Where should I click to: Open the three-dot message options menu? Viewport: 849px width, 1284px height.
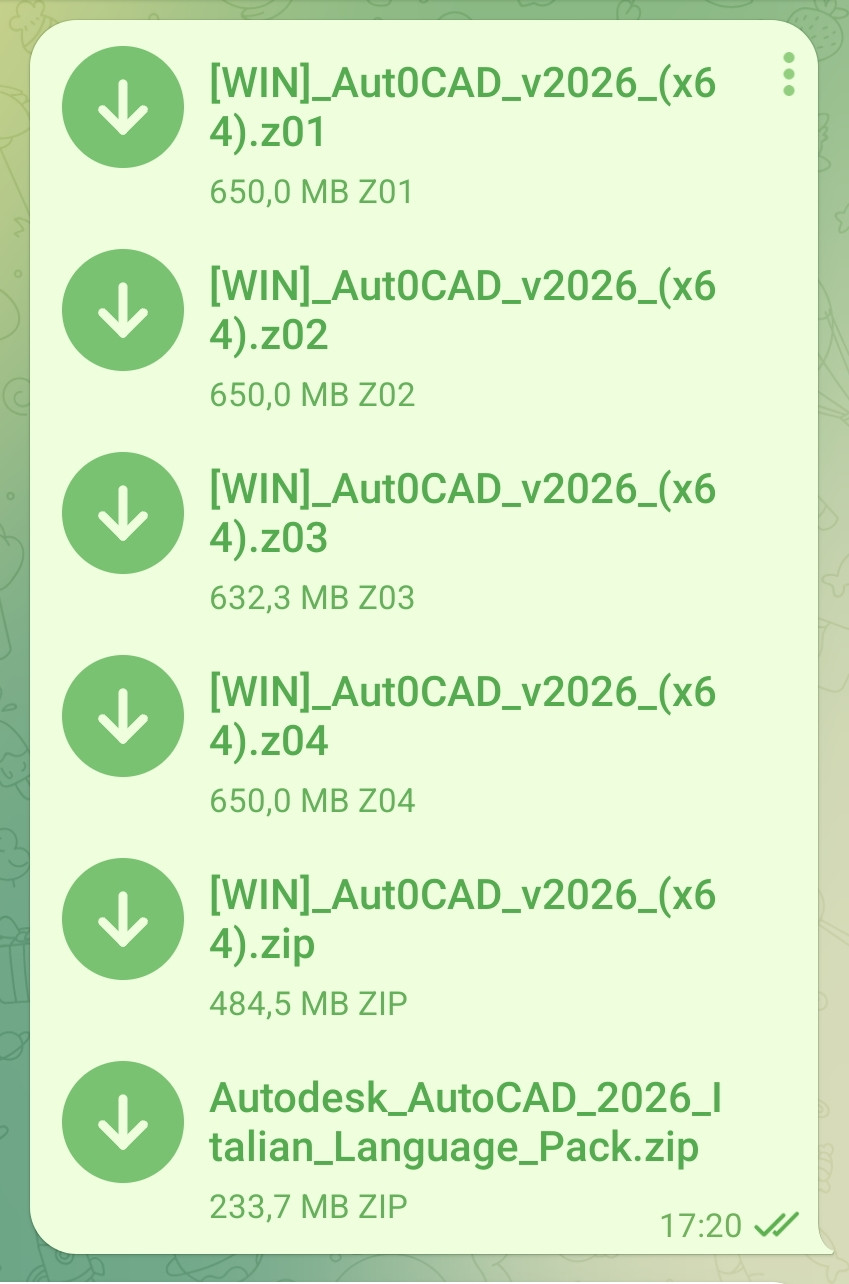[789, 74]
